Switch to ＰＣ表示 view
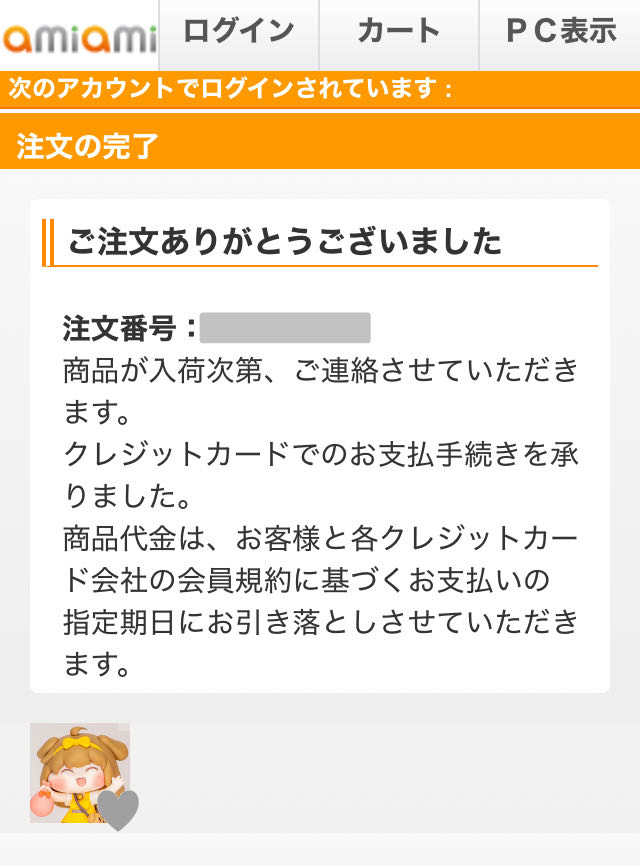Image resolution: width=640 pixels, height=866 pixels. click(560, 34)
